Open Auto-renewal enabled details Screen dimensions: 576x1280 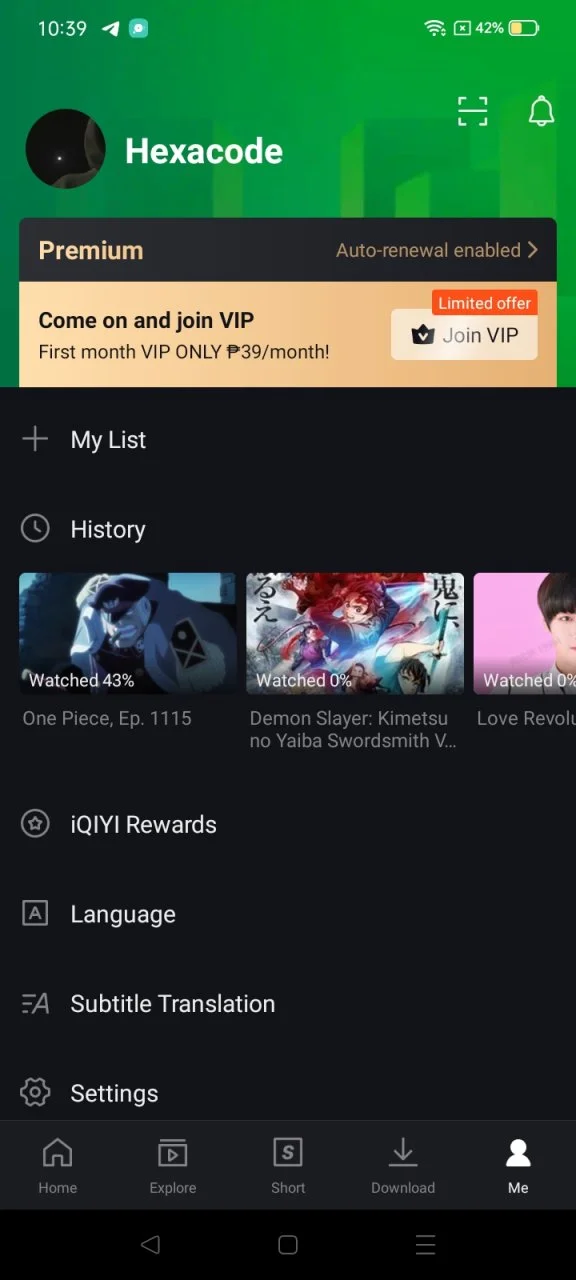coord(437,250)
